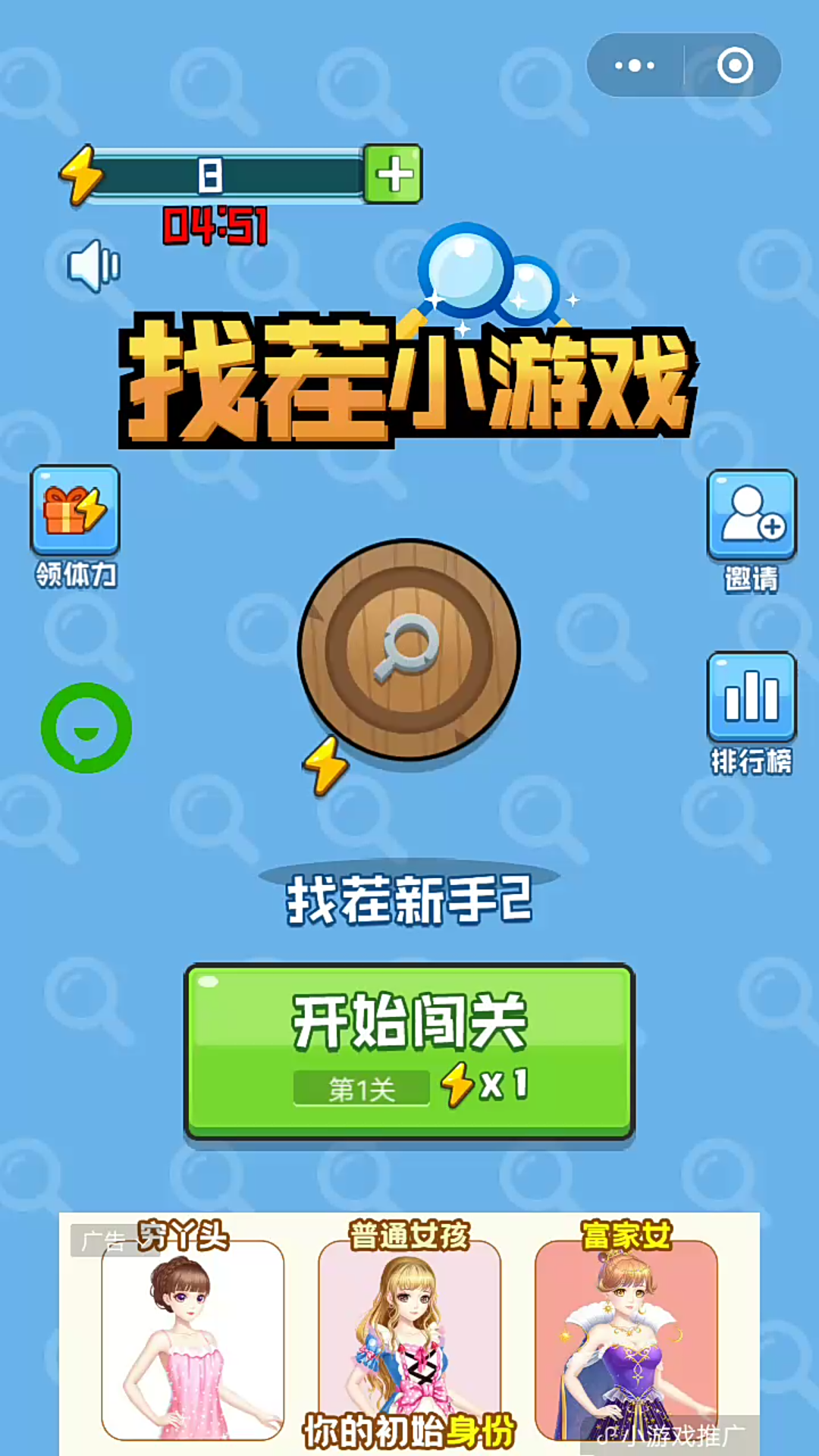Close the mini game via the circle button
The image size is (819, 1456).
coord(734,66)
